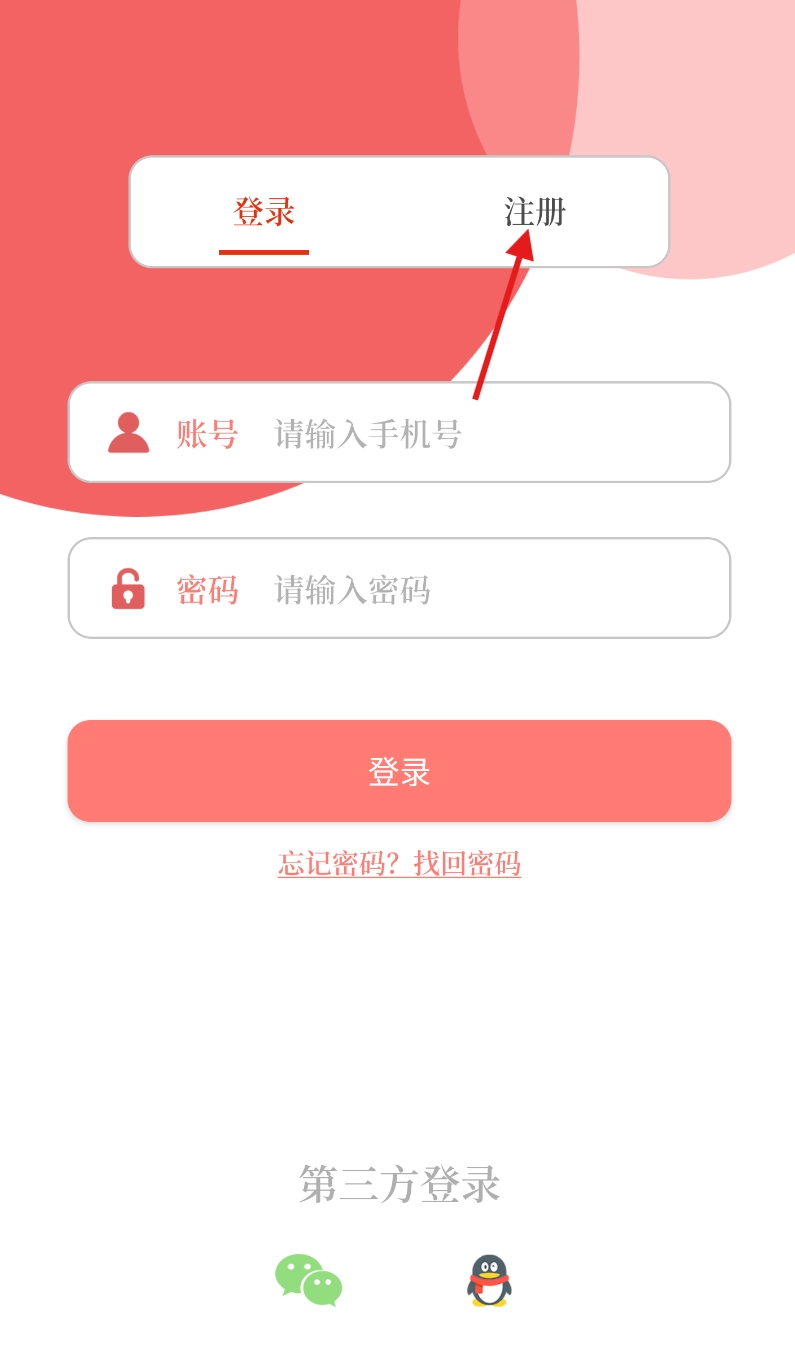The width and height of the screenshot is (795, 1366).
Task: Tap the 密码 password field
Action: 480,589
